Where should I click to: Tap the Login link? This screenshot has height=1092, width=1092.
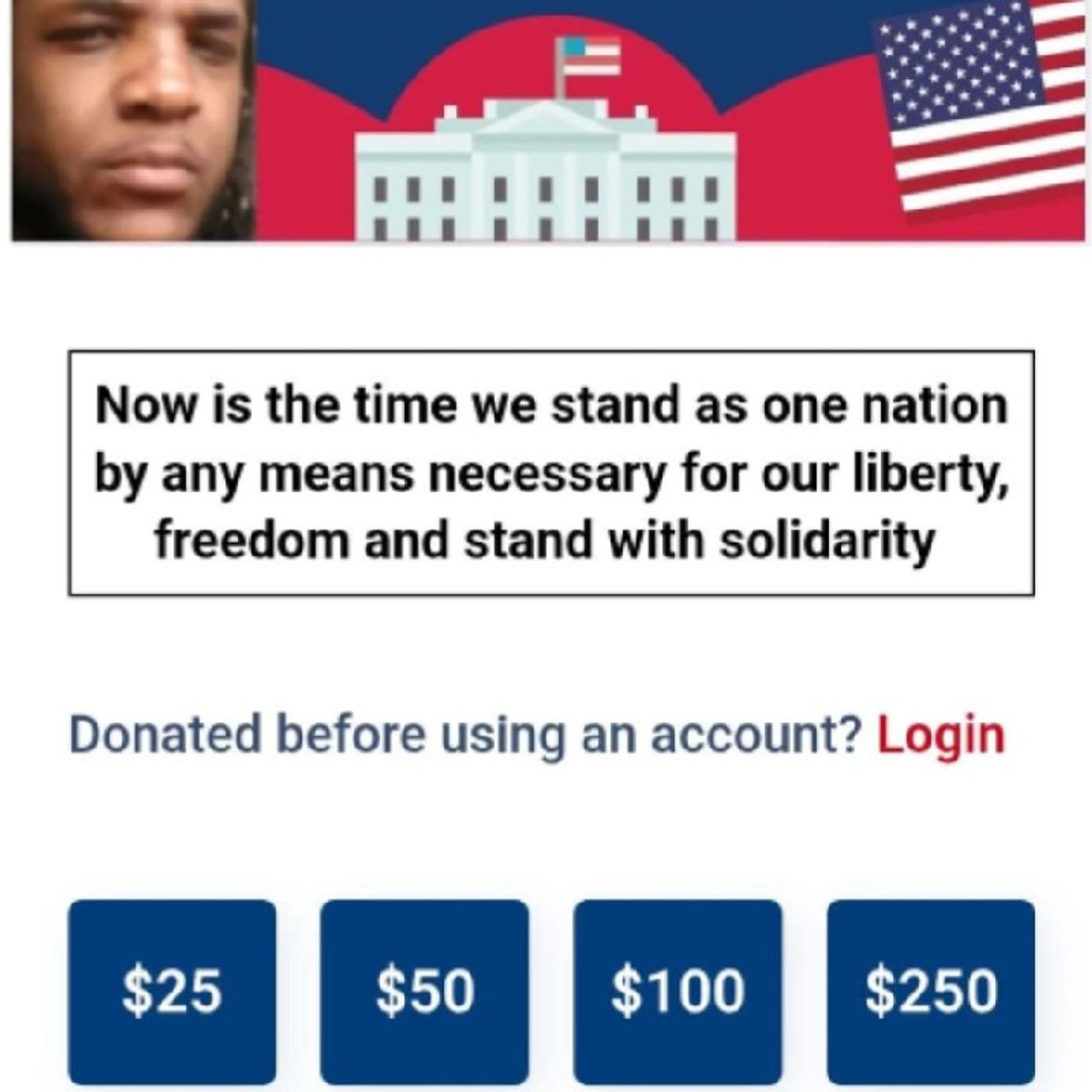point(941,736)
